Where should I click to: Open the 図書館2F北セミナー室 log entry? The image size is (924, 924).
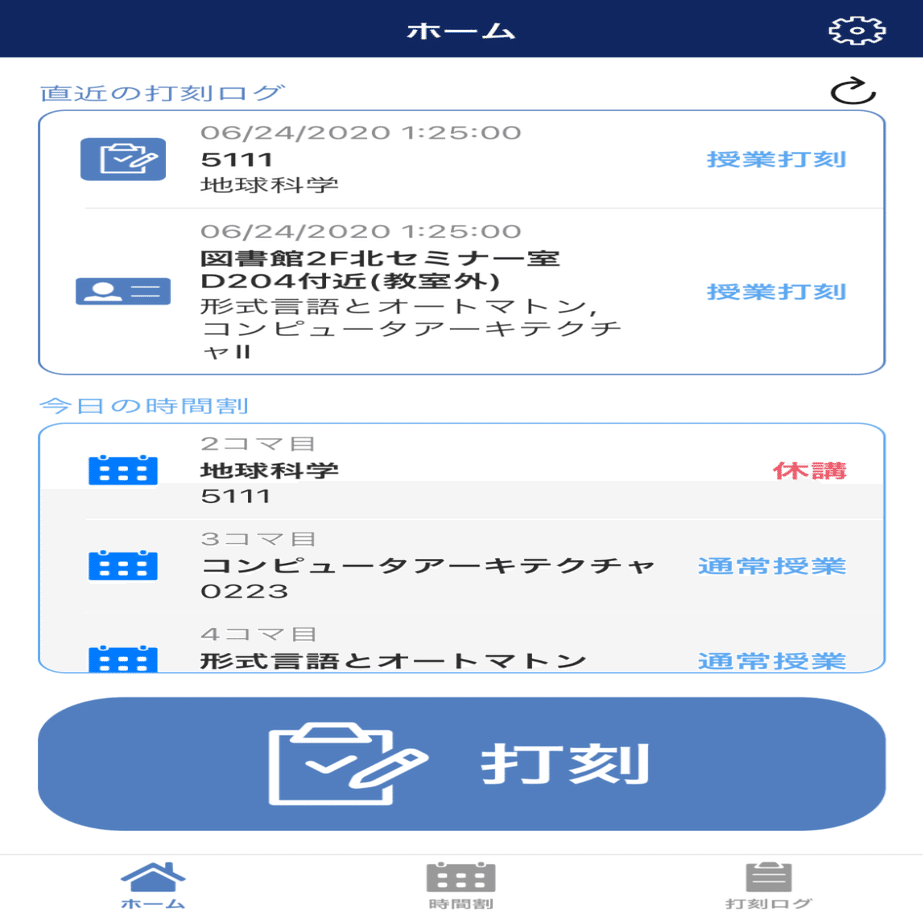coord(461,291)
